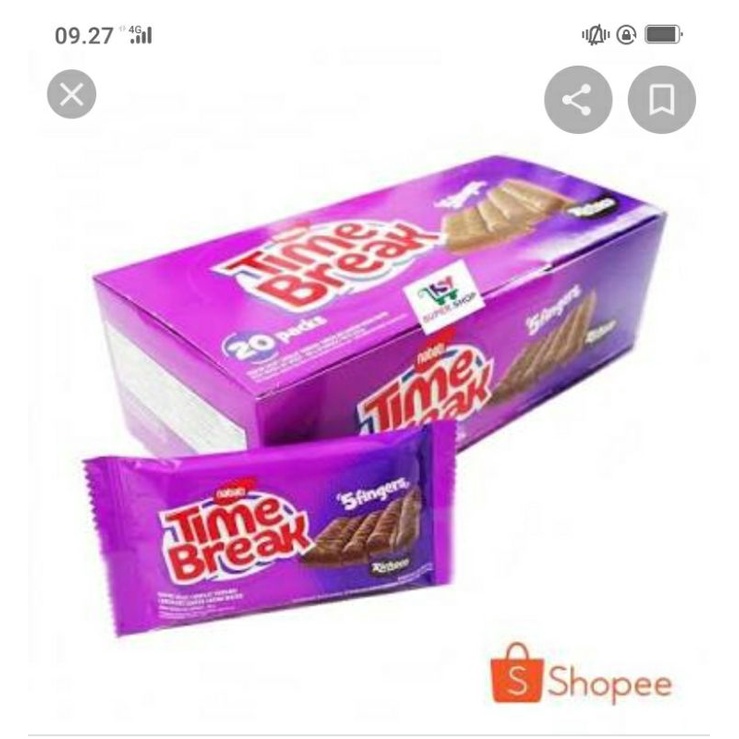
Task: Share this Time Break product image
Action: [x=578, y=99]
